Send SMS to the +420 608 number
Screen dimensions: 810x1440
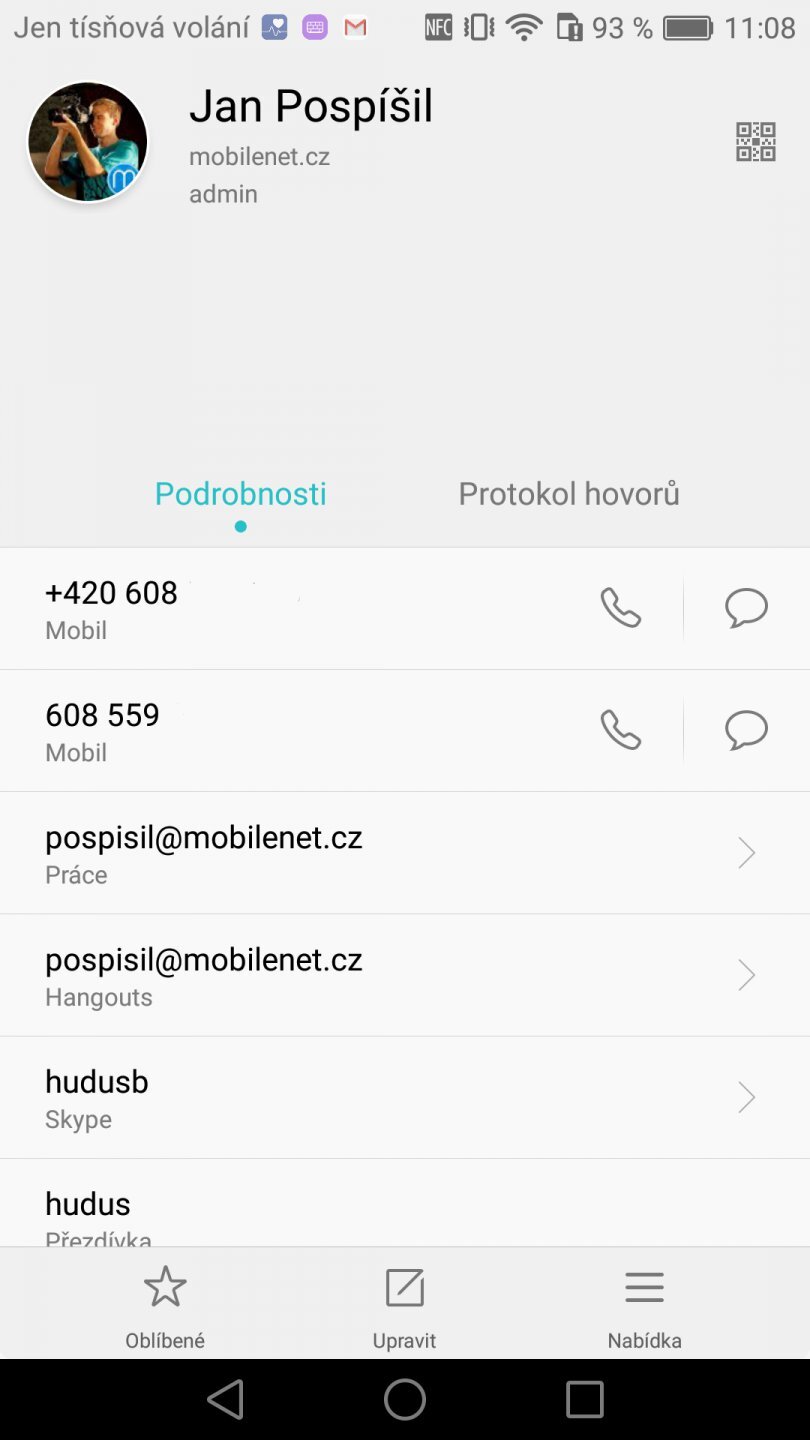pos(745,607)
